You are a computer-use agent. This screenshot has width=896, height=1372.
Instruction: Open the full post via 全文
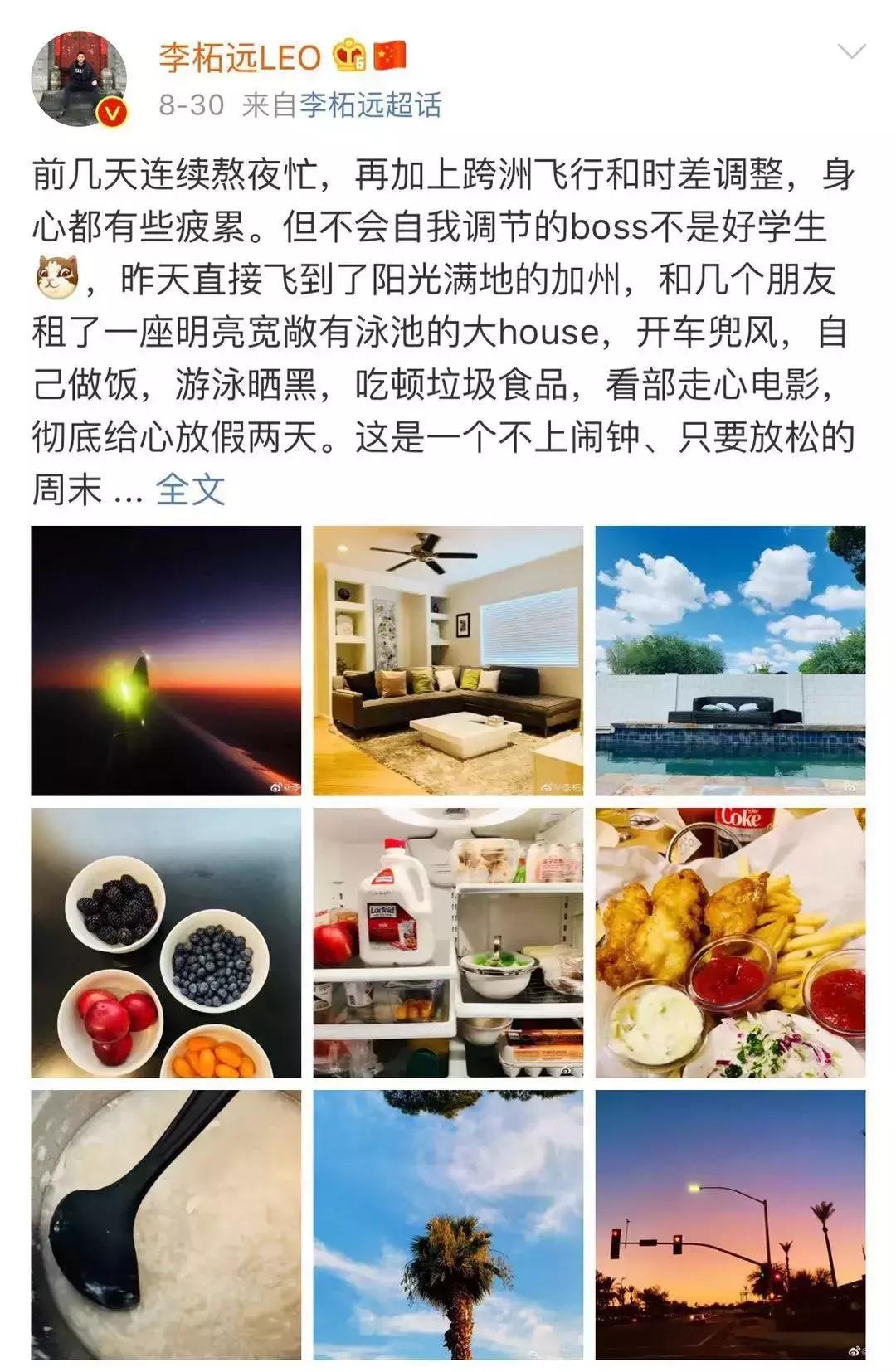(187, 489)
